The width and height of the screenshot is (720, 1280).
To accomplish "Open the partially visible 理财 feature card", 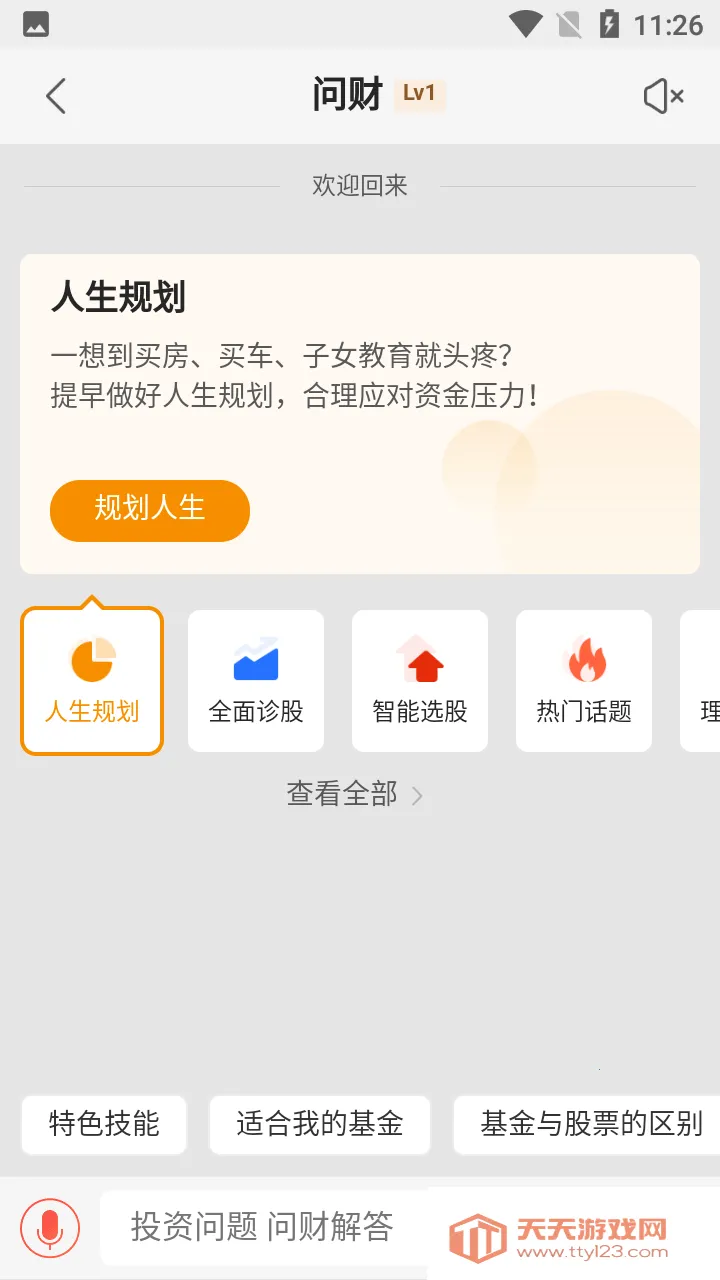I will pyautogui.click(x=706, y=680).
